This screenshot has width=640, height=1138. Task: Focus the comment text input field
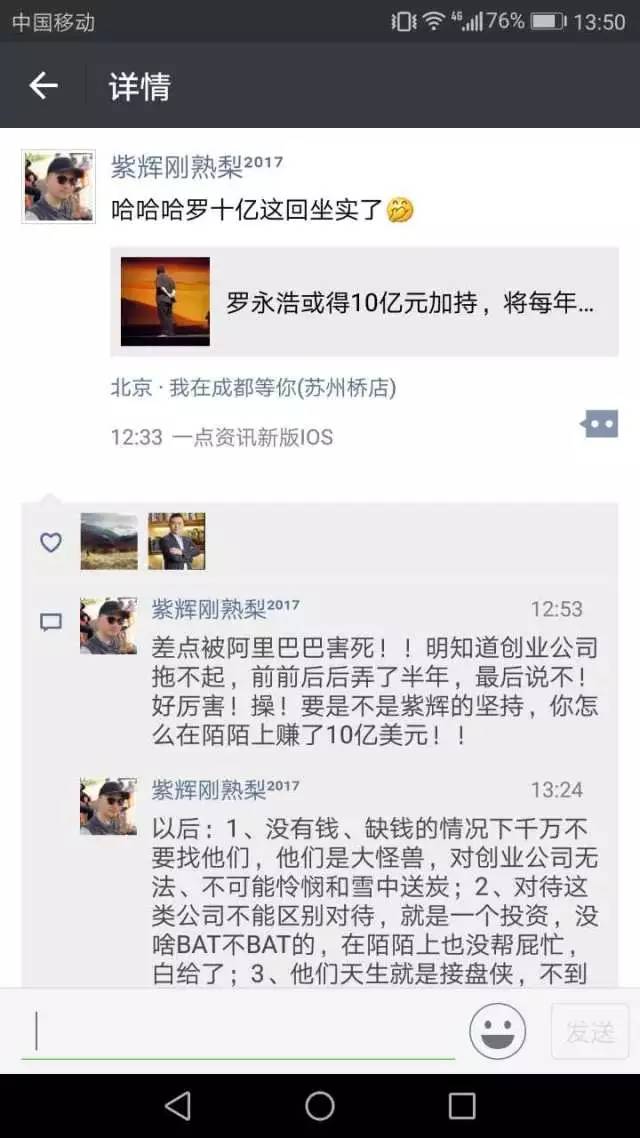tap(240, 1030)
